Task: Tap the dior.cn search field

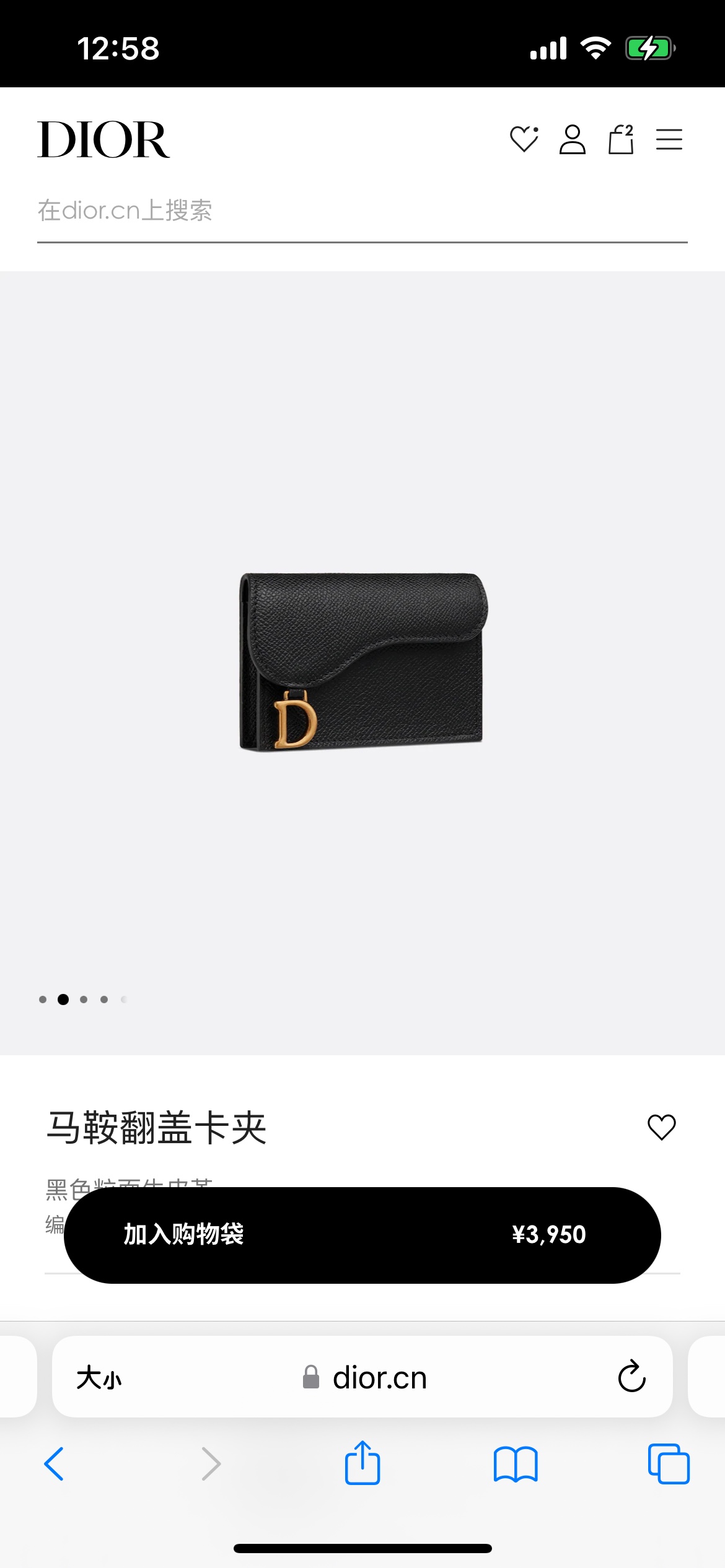Action: [x=362, y=211]
